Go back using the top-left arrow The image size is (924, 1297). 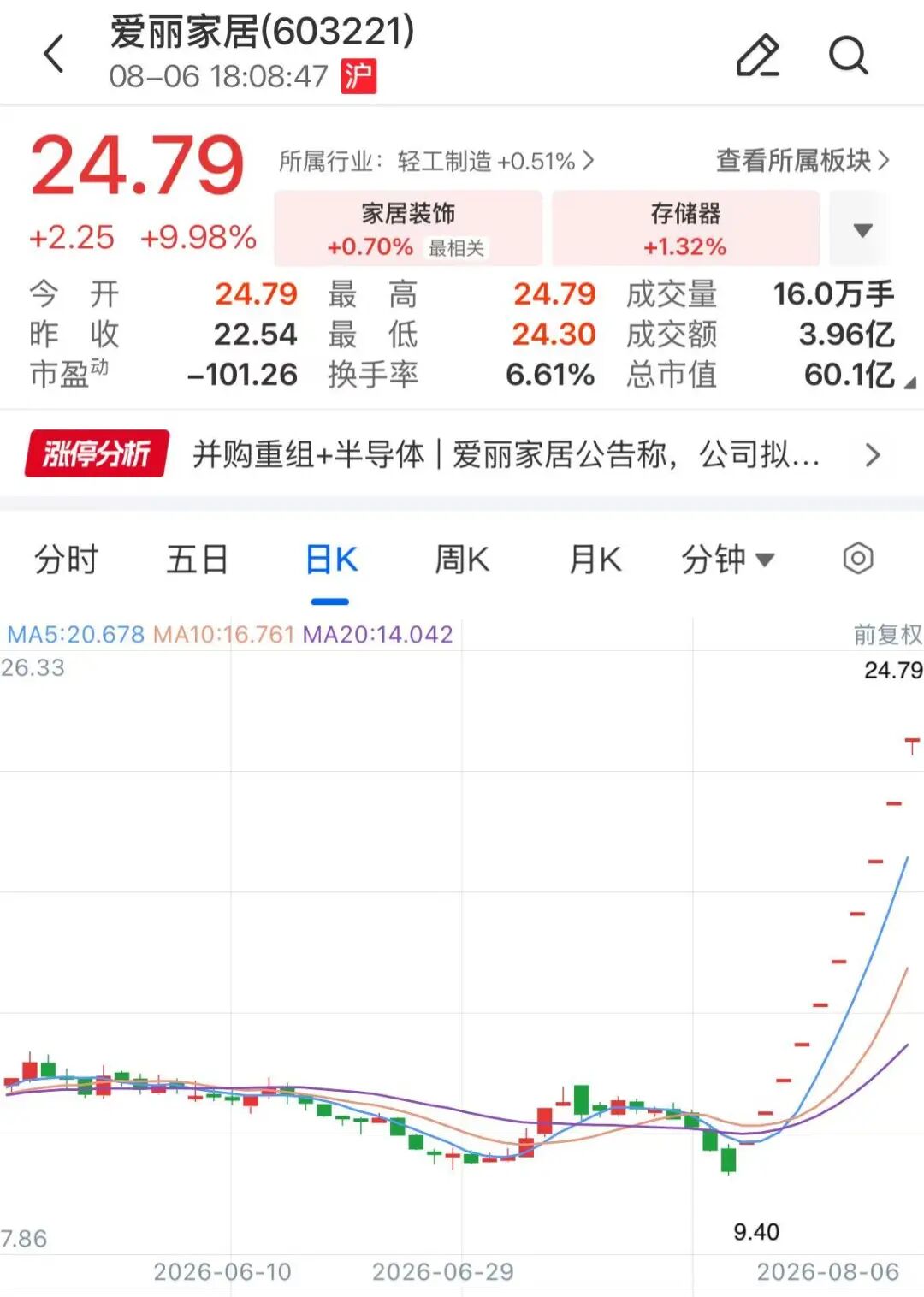click(54, 55)
